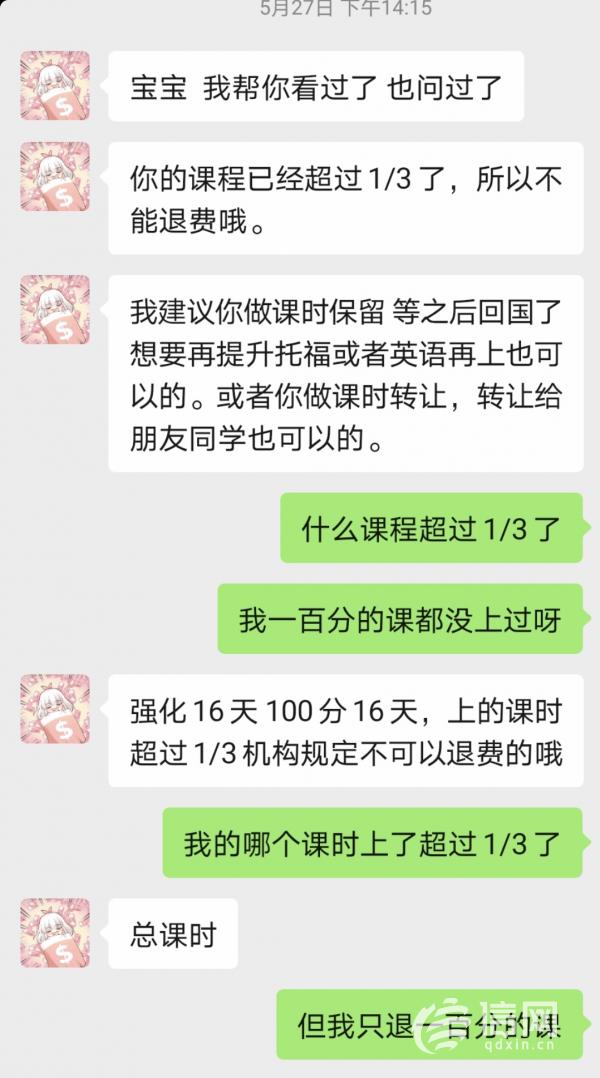600x1078 pixels.
Task: Tap the avatar next to "总课时" message
Action: (x=55, y=933)
